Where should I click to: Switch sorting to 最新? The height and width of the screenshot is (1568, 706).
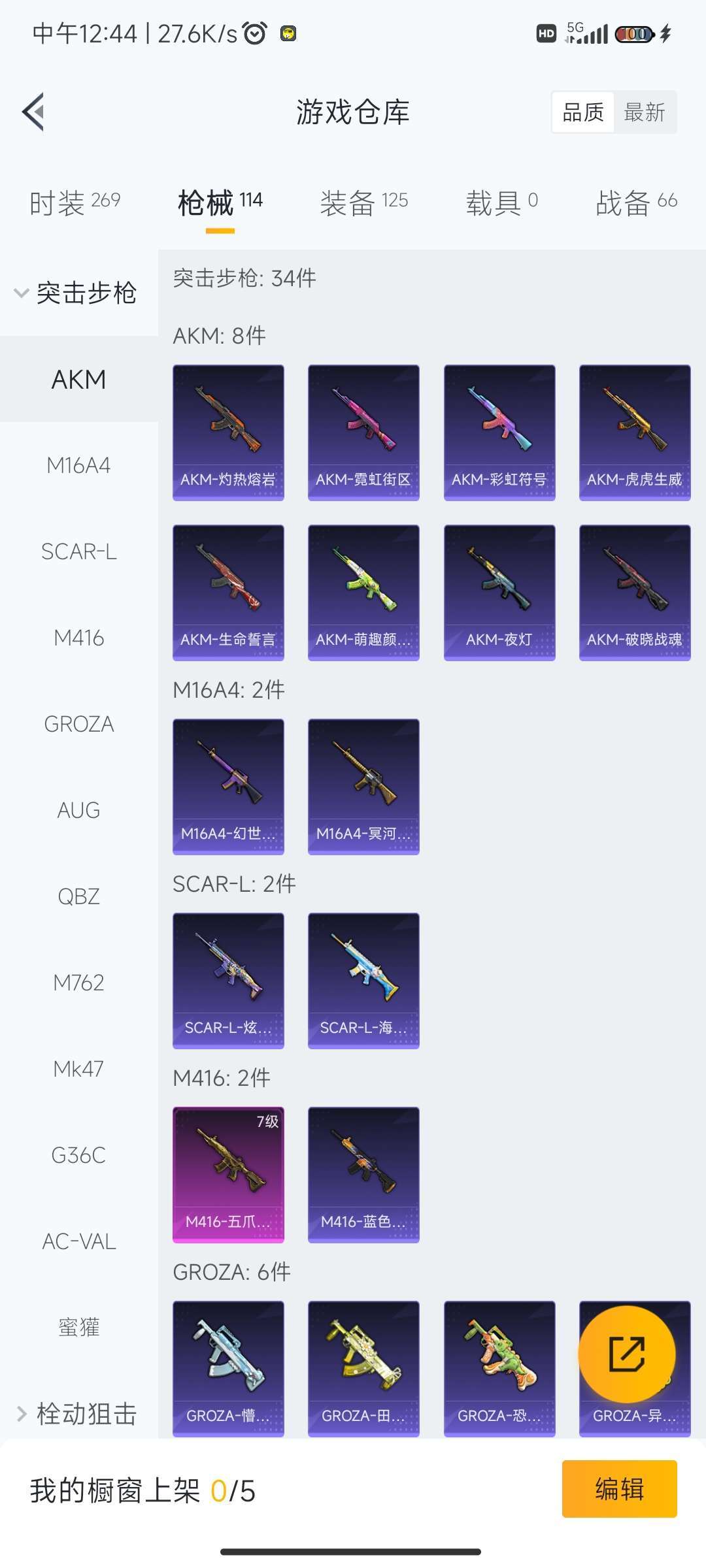[x=645, y=112]
